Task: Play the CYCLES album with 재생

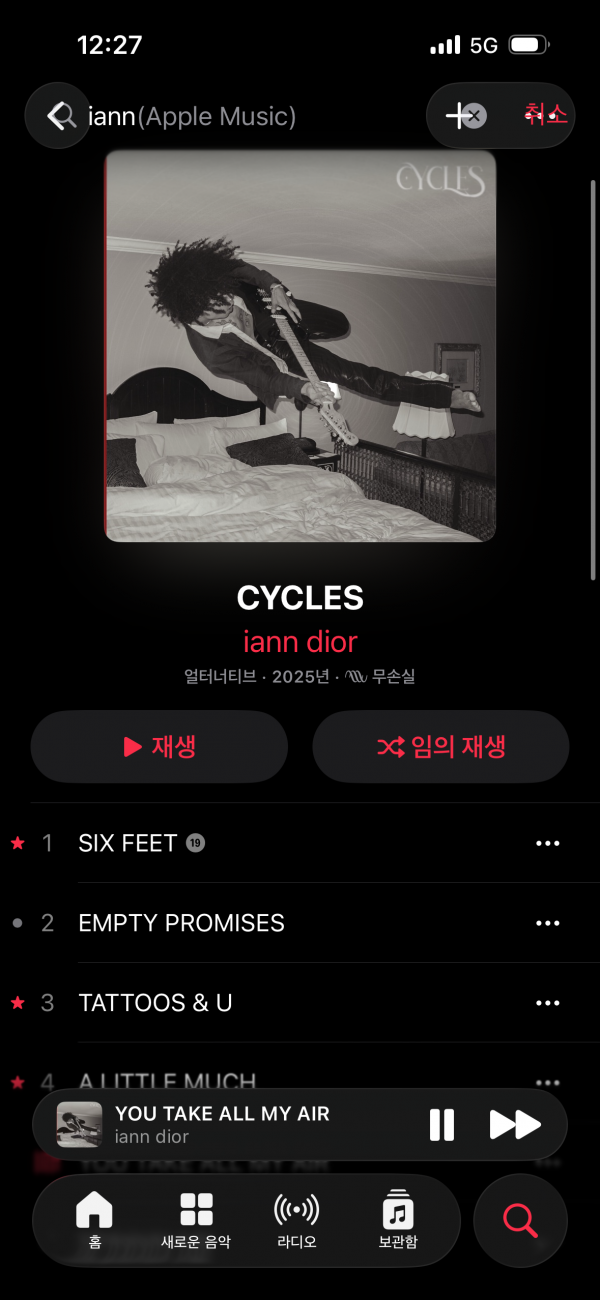Action: tap(159, 747)
